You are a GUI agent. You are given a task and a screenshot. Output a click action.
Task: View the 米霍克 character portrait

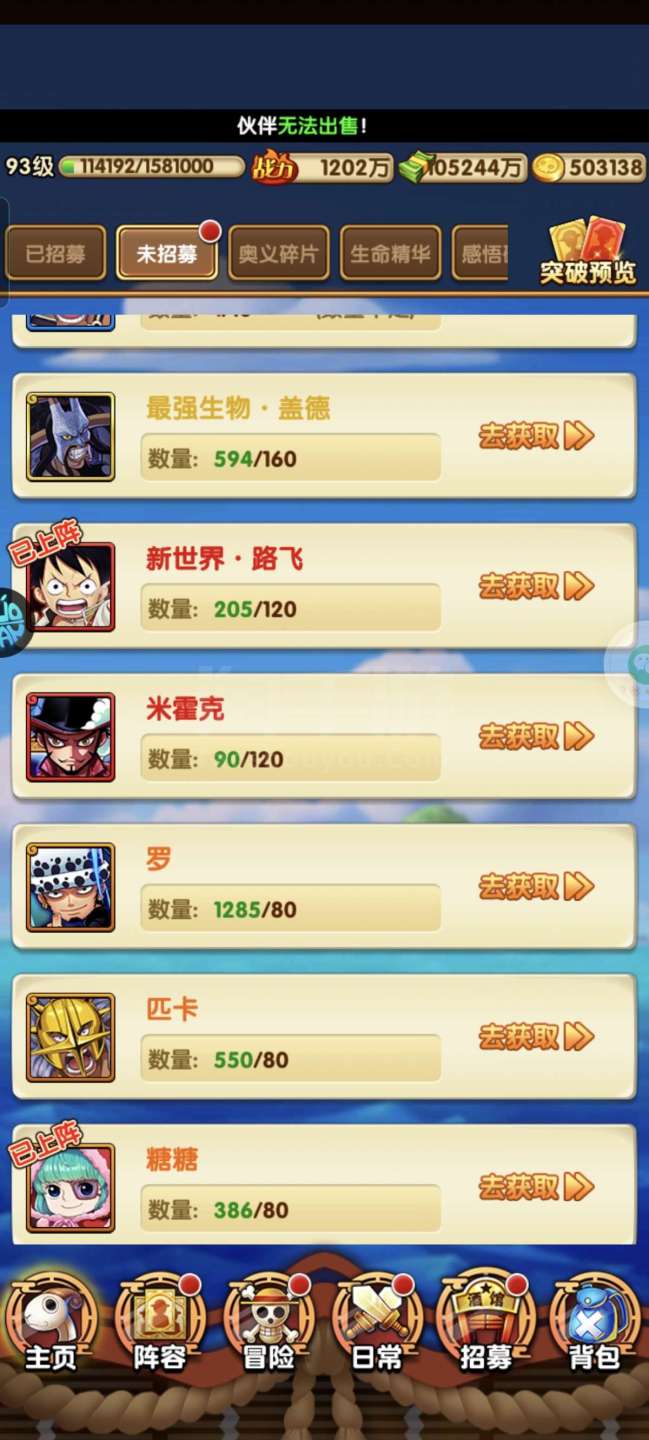(x=71, y=737)
